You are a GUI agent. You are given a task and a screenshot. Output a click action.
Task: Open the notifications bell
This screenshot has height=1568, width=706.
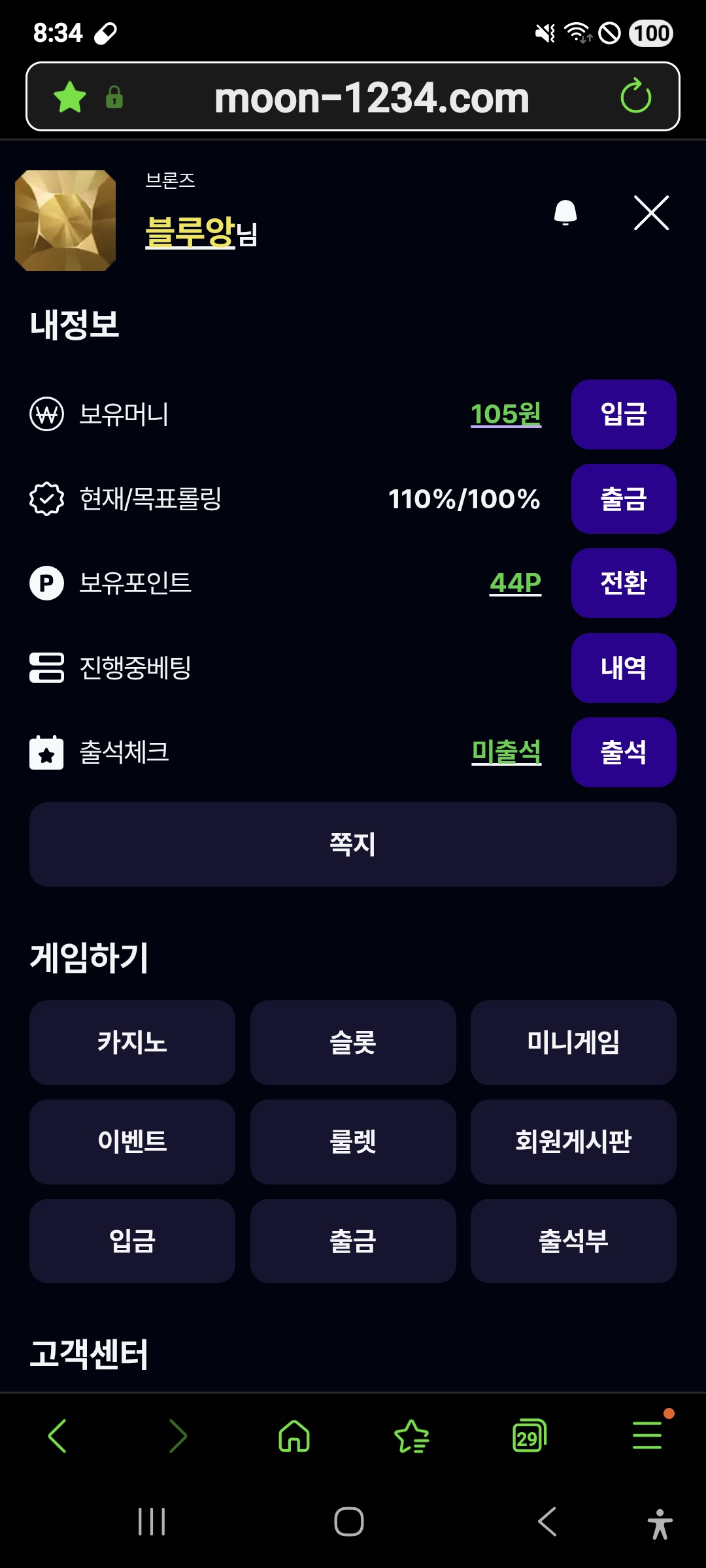point(565,213)
